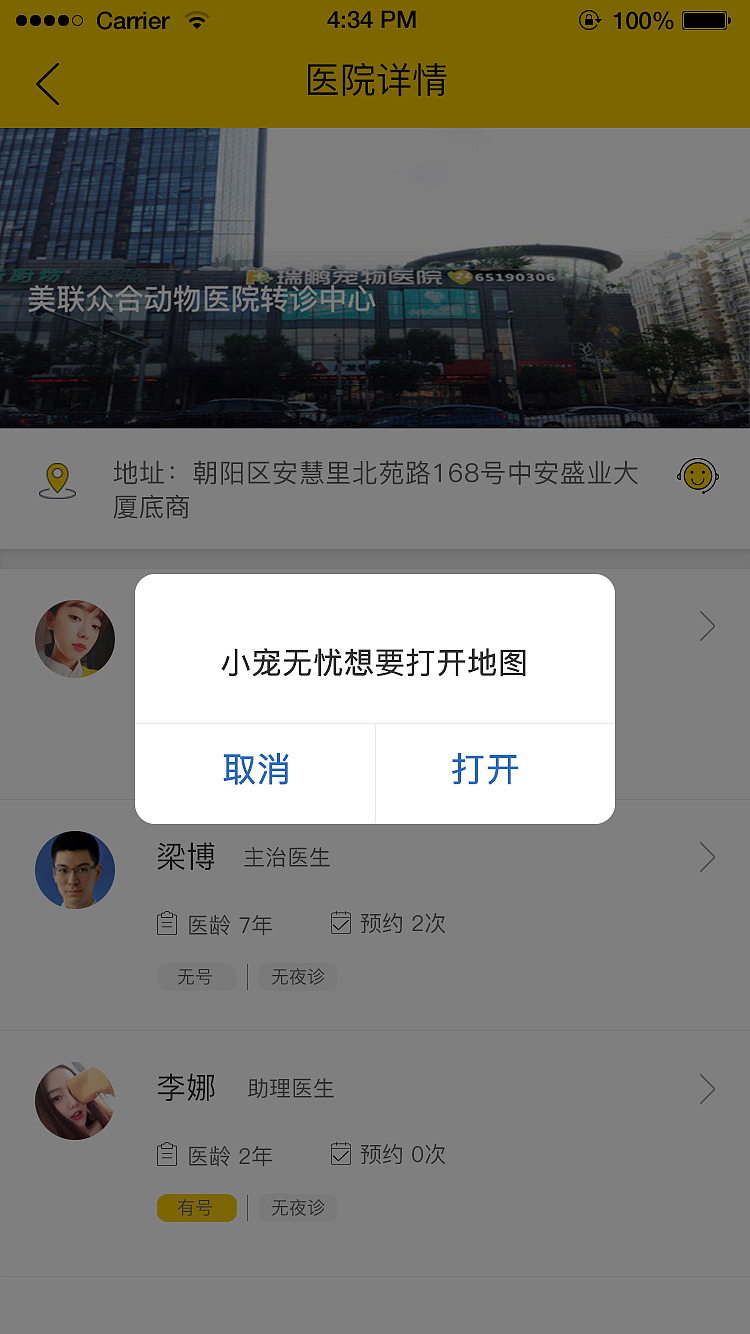Toggle 无夜诊 label under 李娜
Screen dimensions: 750x1334
(297, 1208)
